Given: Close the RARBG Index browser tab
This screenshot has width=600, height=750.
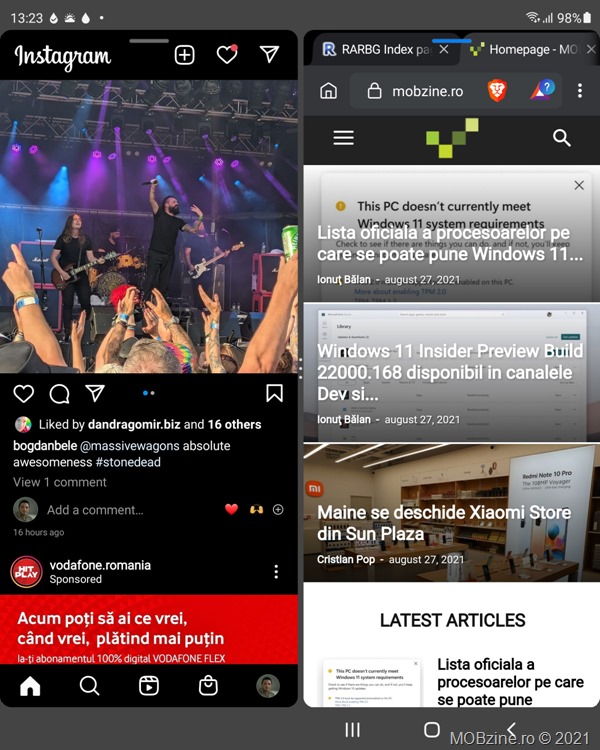Looking at the screenshot, I should pyautogui.click(x=445, y=49).
